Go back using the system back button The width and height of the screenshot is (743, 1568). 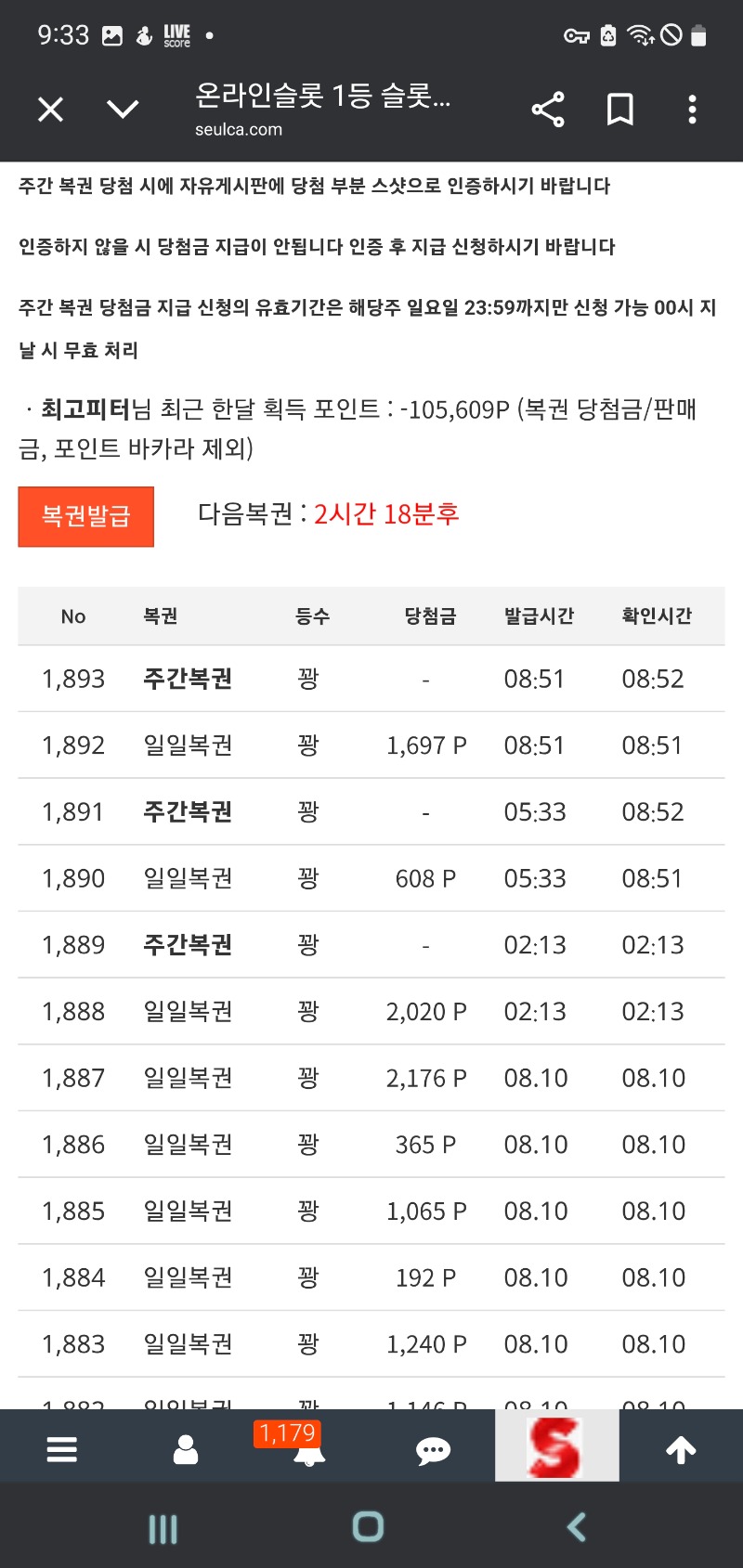coord(577,1526)
